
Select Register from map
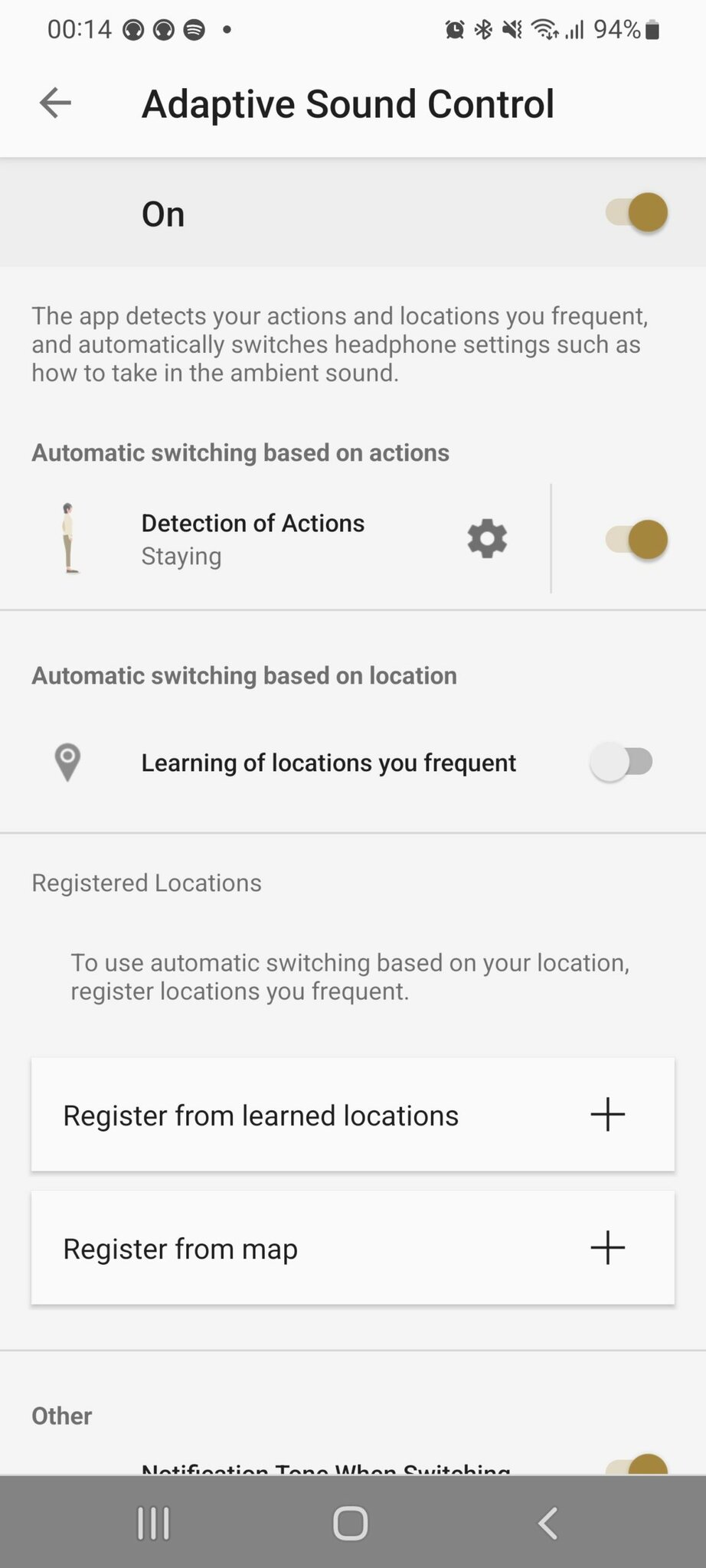coord(353,1248)
